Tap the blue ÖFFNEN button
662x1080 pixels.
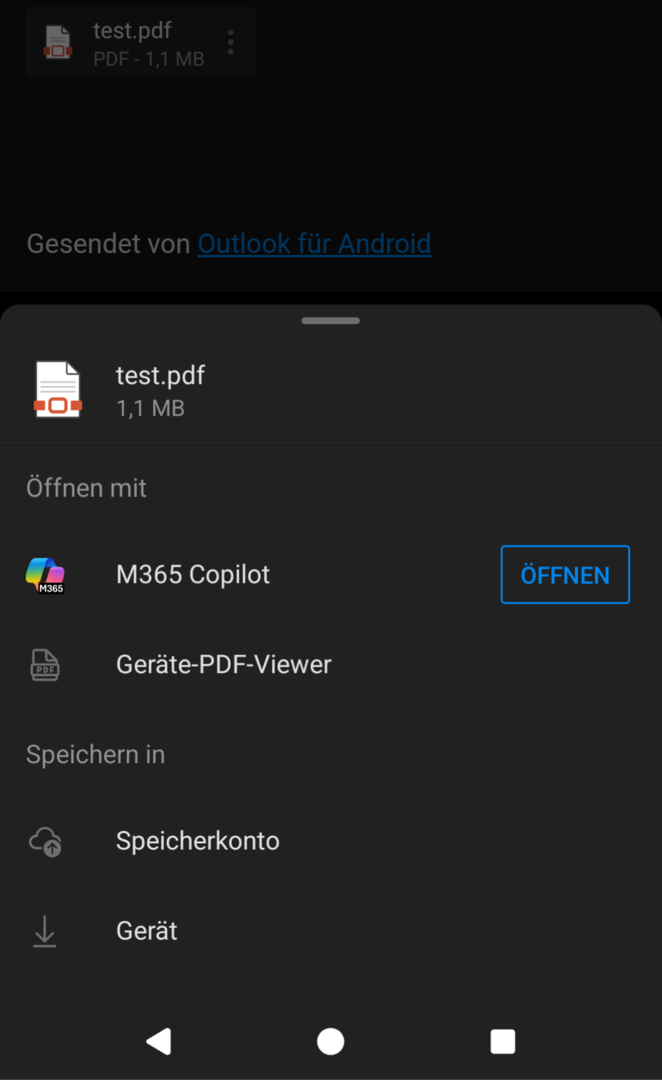pyautogui.click(x=565, y=575)
